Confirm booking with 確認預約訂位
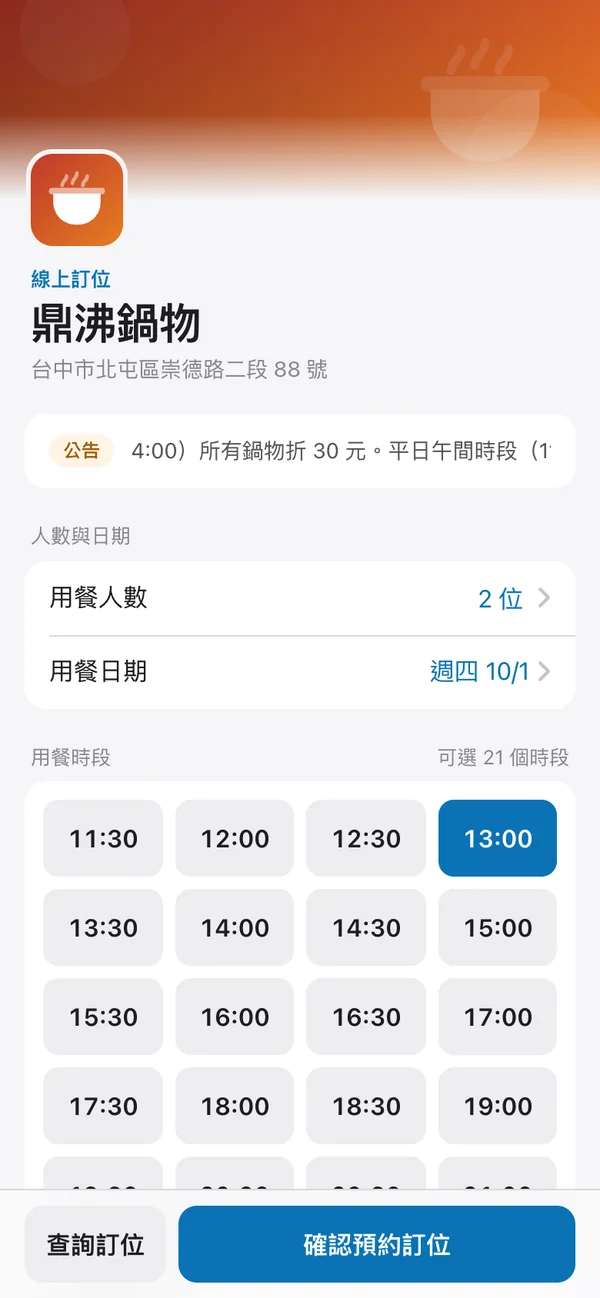The height and width of the screenshot is (1298, 600). 377,1244
